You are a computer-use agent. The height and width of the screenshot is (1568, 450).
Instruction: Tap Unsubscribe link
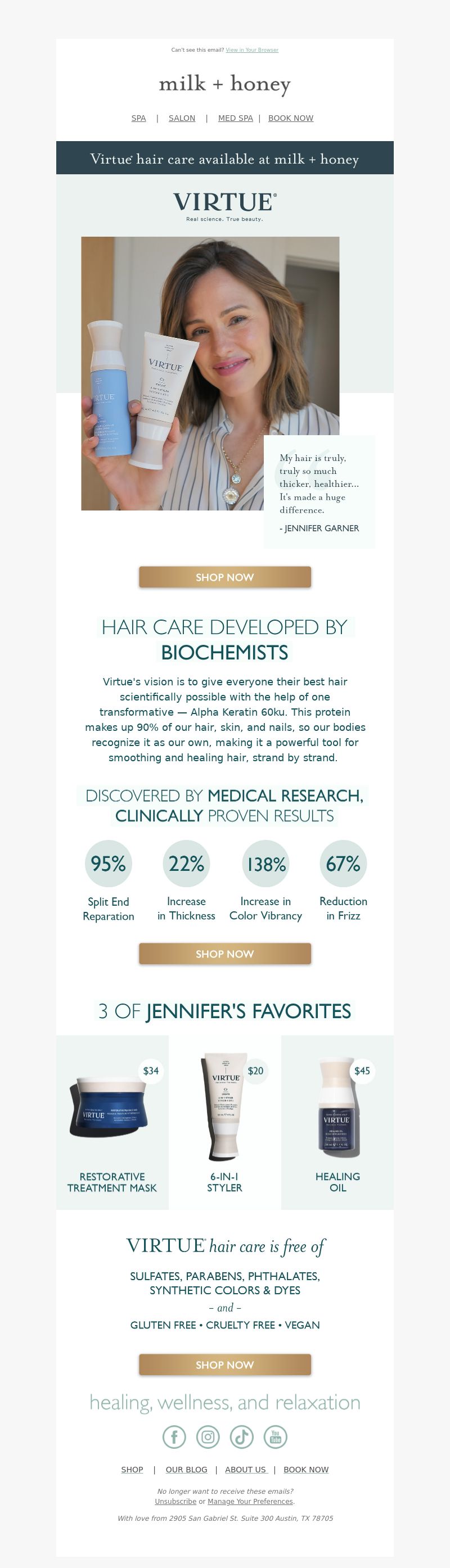pyautogui.click(x=175, y=1502)
